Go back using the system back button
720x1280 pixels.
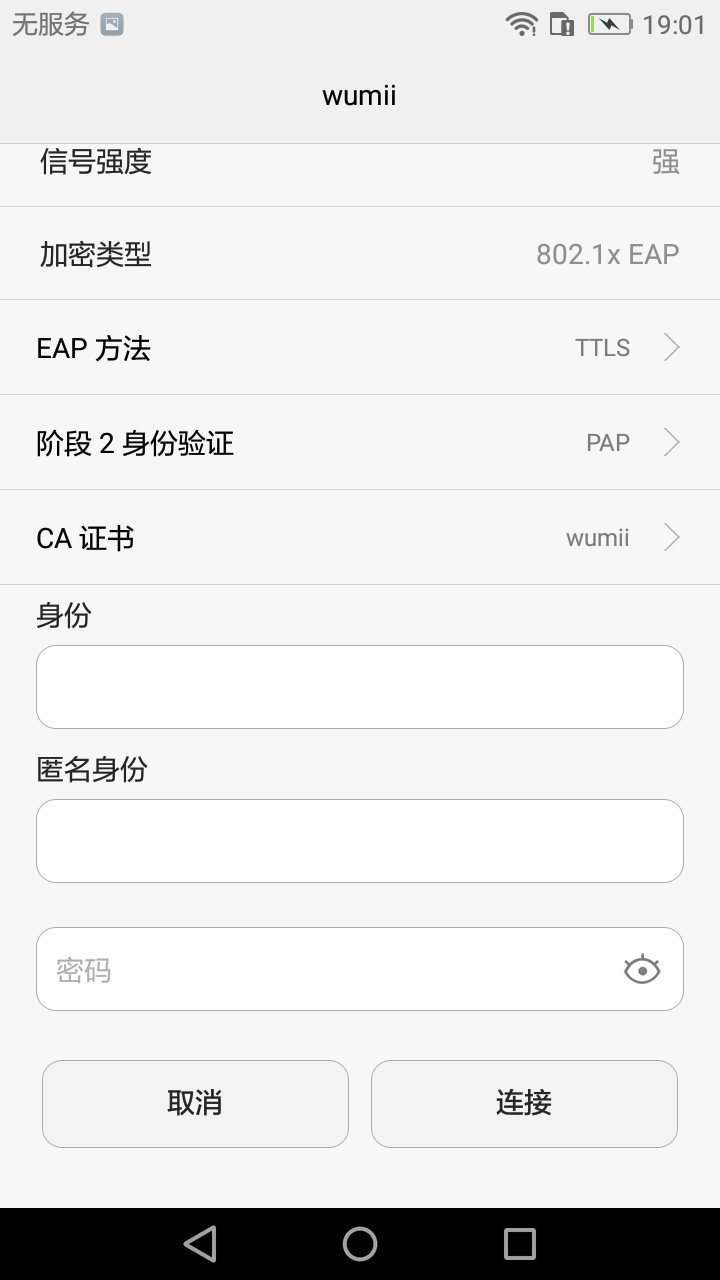coord(200,1244)
